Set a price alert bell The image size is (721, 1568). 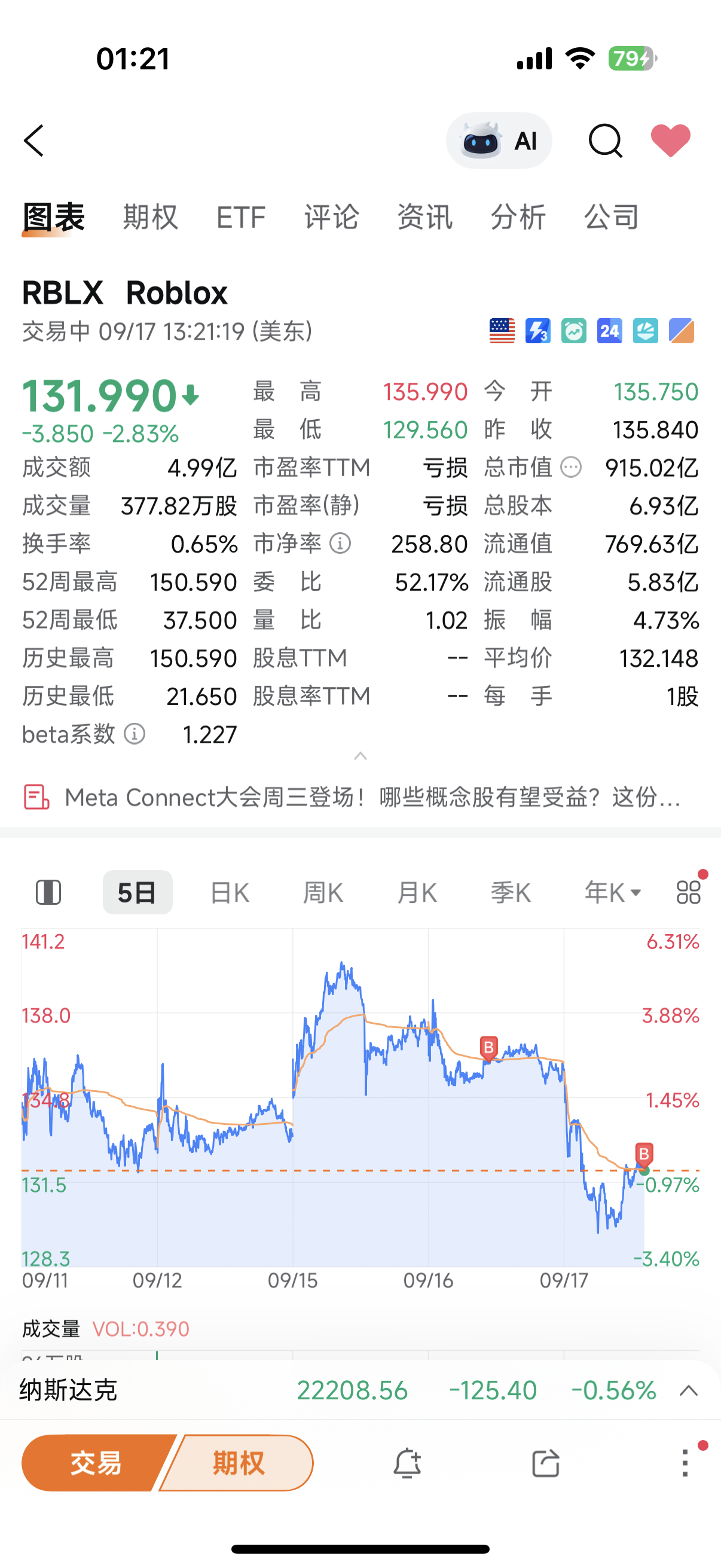(407, 1463)
